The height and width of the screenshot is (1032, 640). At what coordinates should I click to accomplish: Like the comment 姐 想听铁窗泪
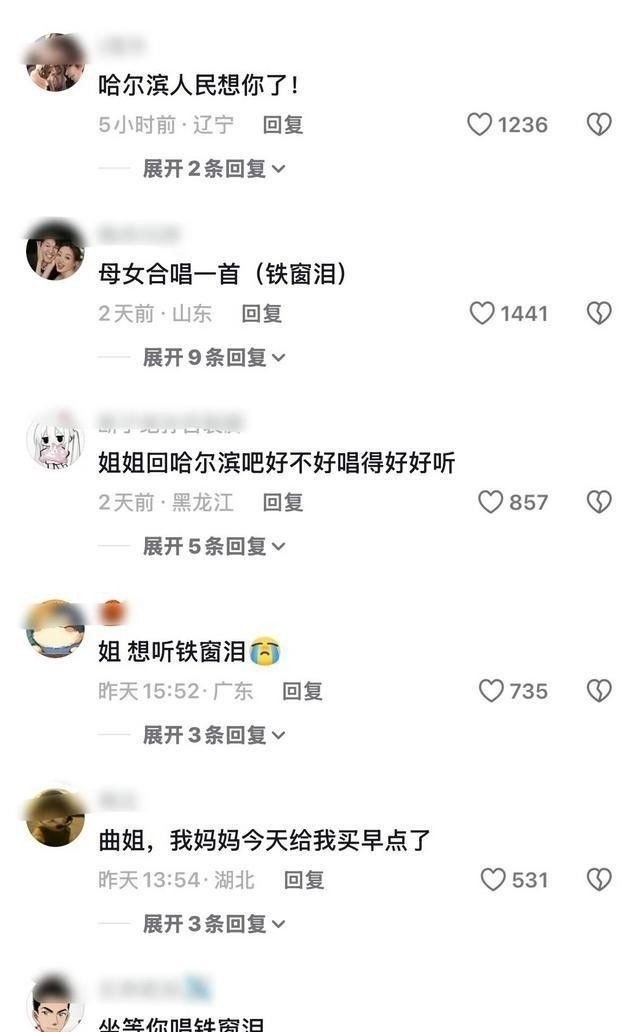tap(490, 691)
